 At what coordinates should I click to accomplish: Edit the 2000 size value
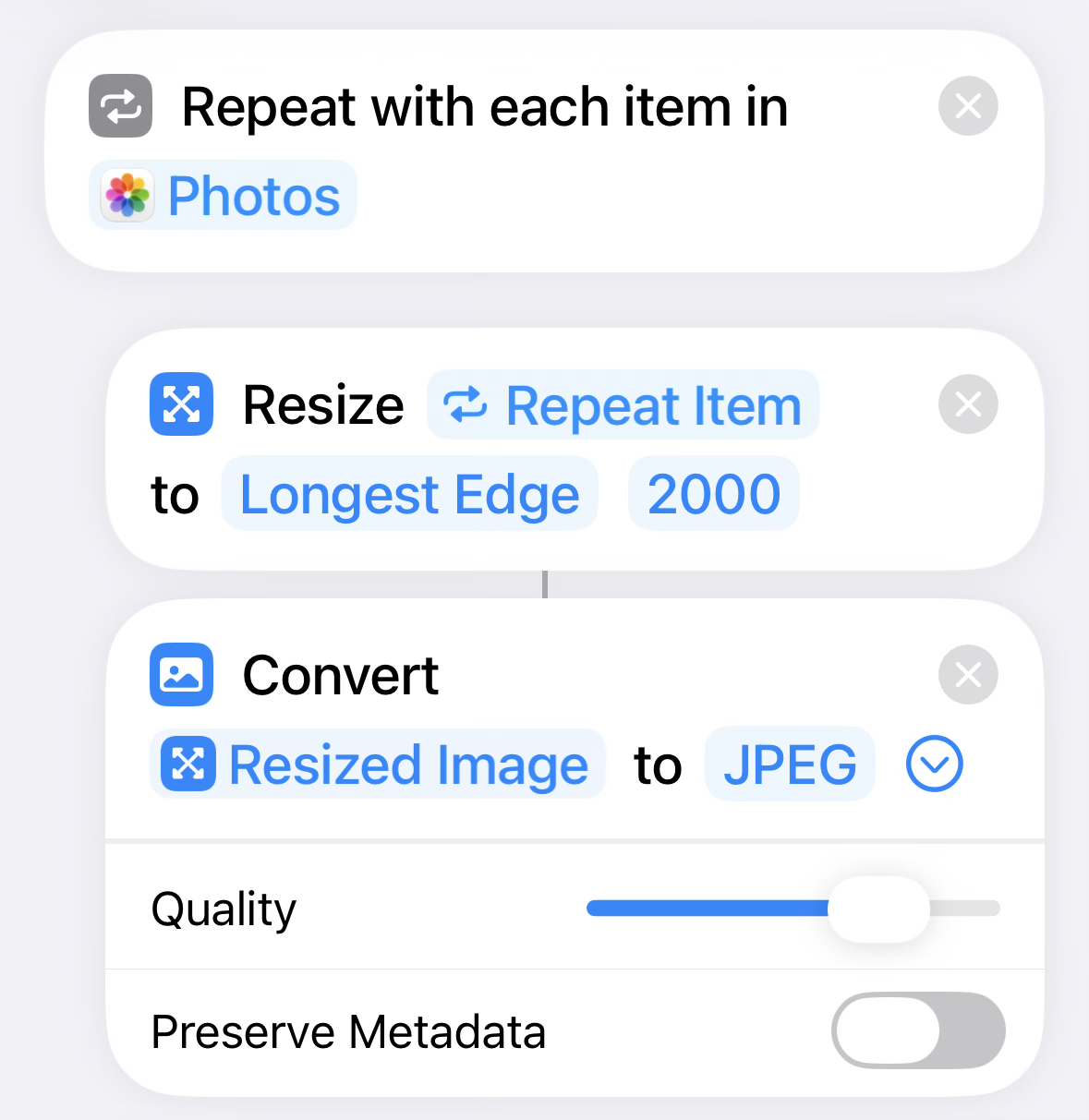713,494
